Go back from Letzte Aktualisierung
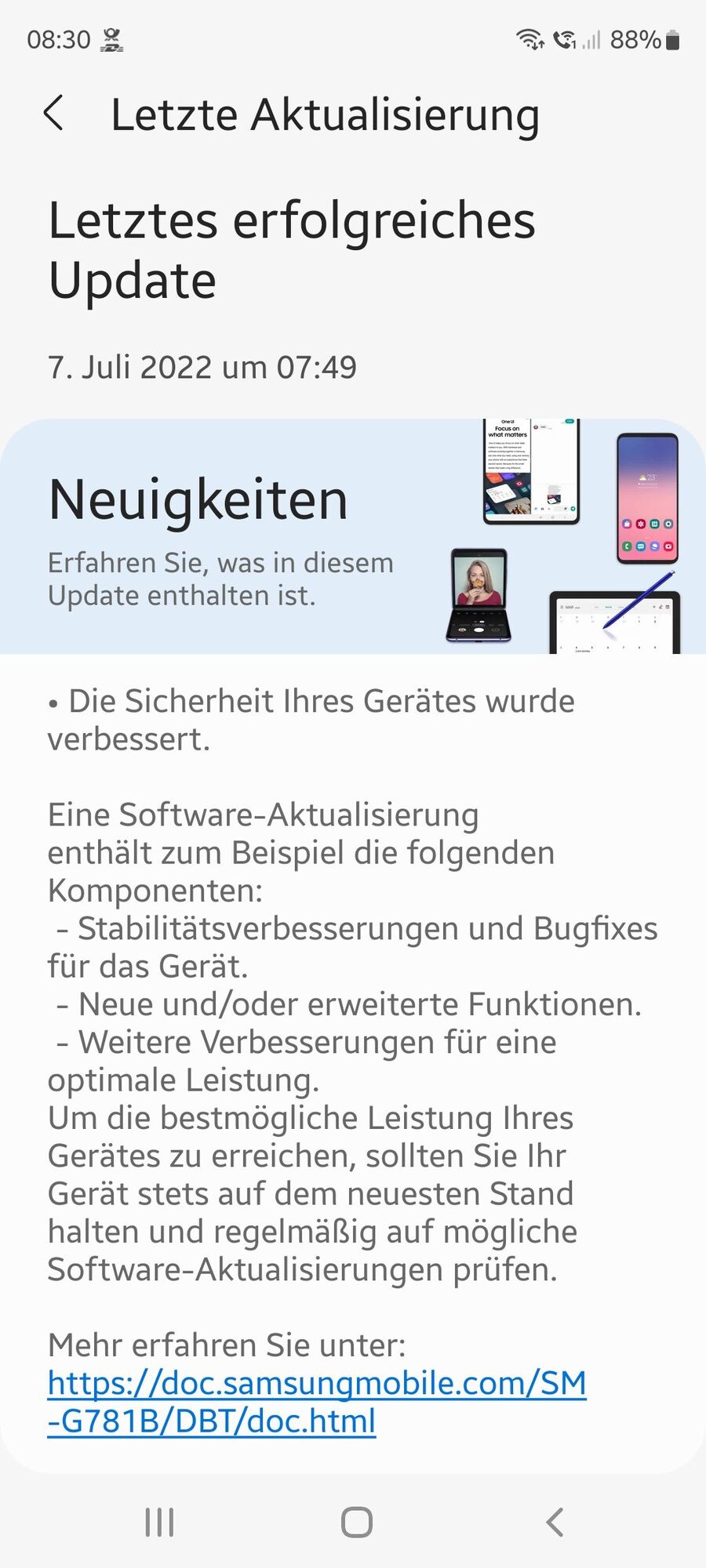This screenshot has height=1568, width=706. pos(53,114)
